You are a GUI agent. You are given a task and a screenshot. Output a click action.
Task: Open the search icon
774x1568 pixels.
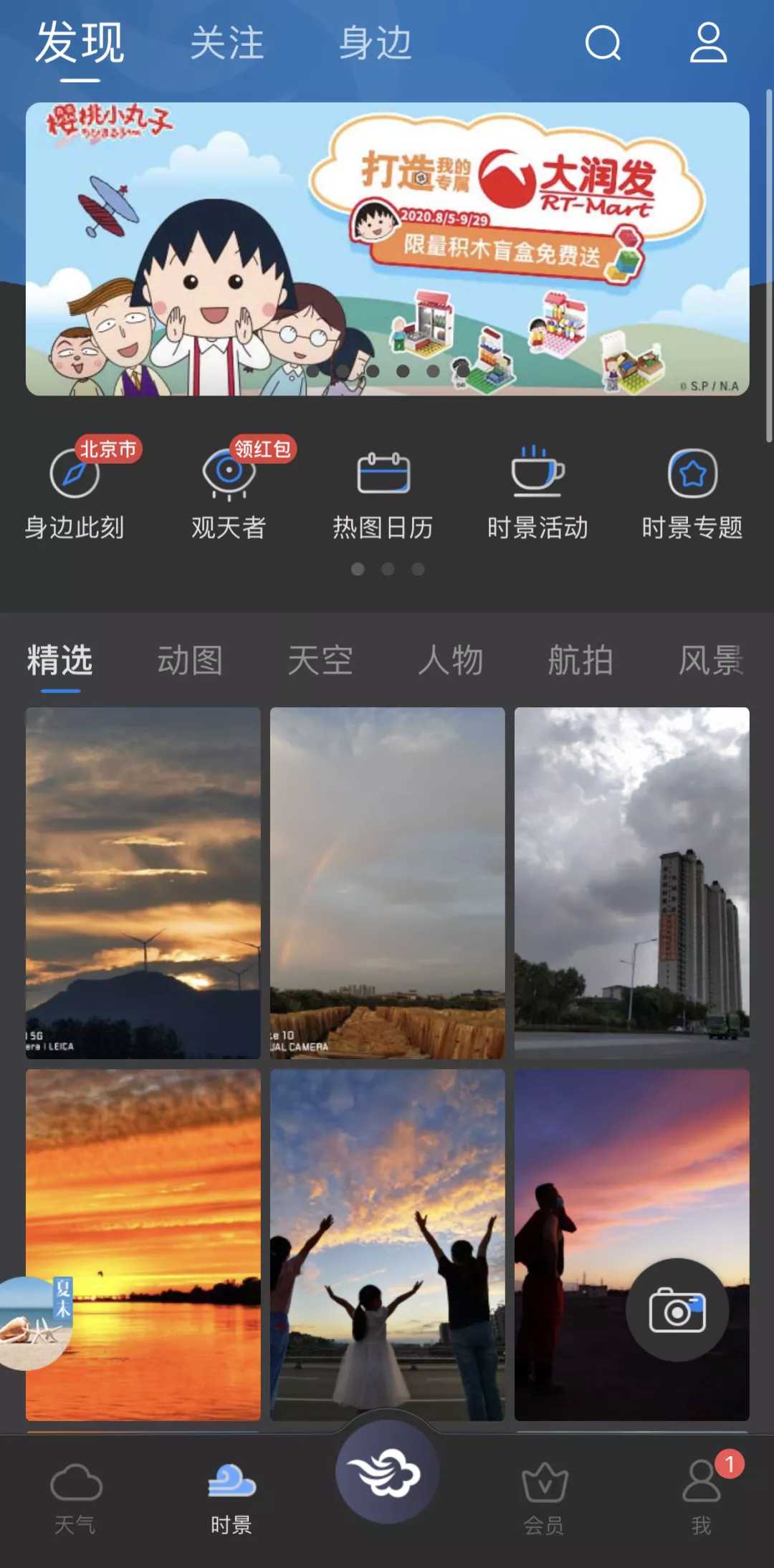pos(603,44)
